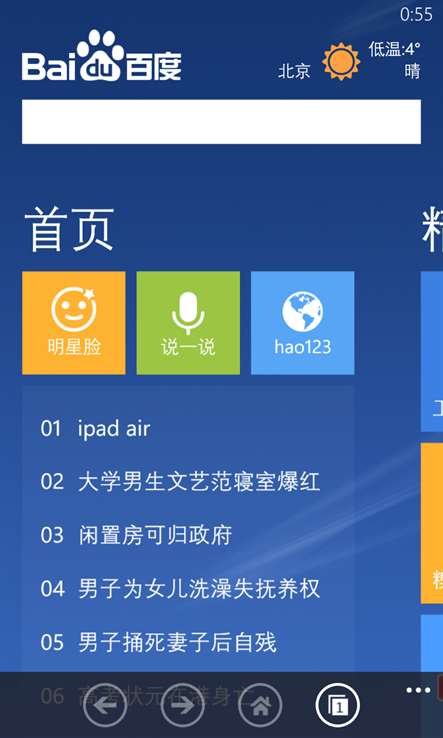Tap the Baidu search box

point(221,121)
